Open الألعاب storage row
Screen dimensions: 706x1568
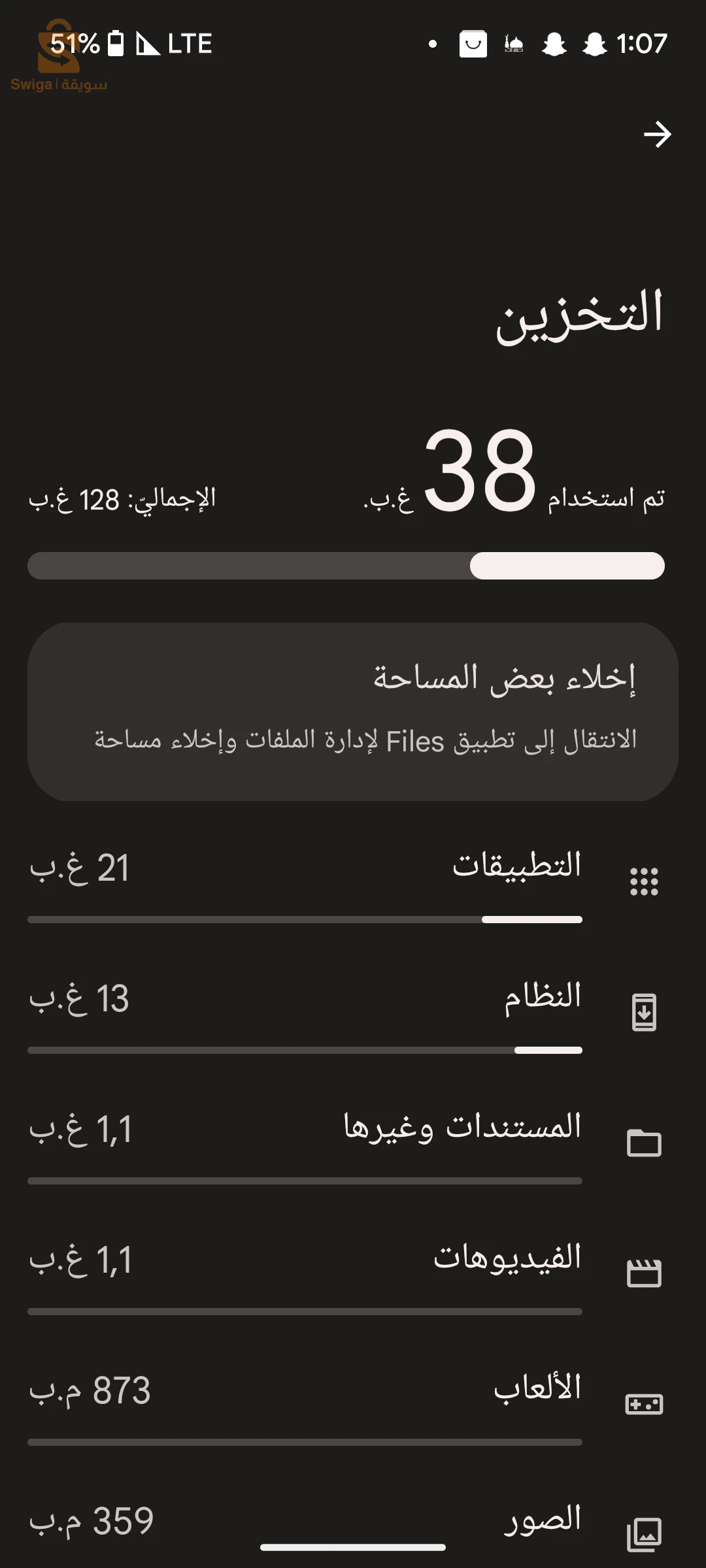[x=353, y=1401]
